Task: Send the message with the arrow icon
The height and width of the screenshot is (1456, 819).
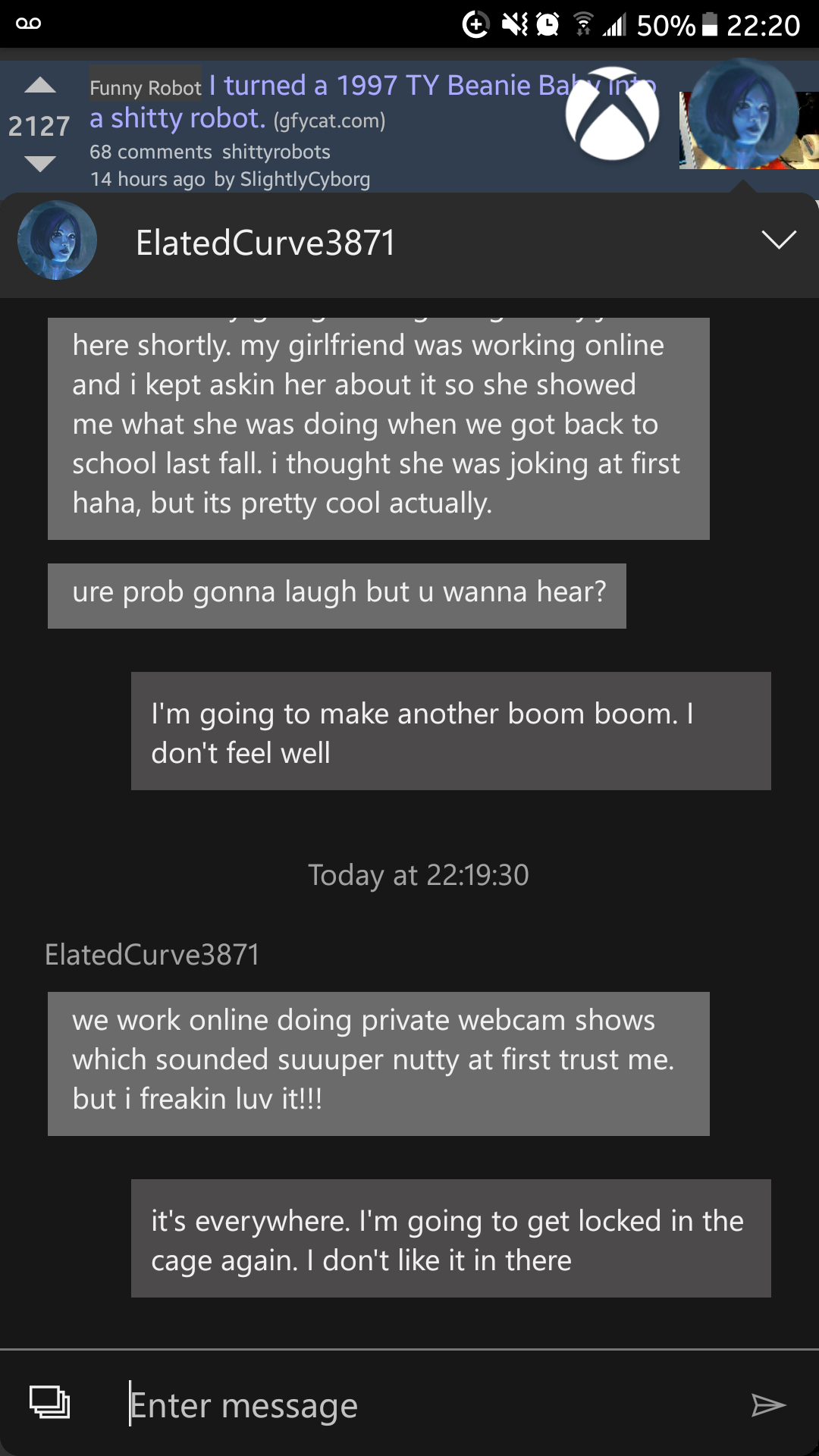Action: coord(768,1405)
